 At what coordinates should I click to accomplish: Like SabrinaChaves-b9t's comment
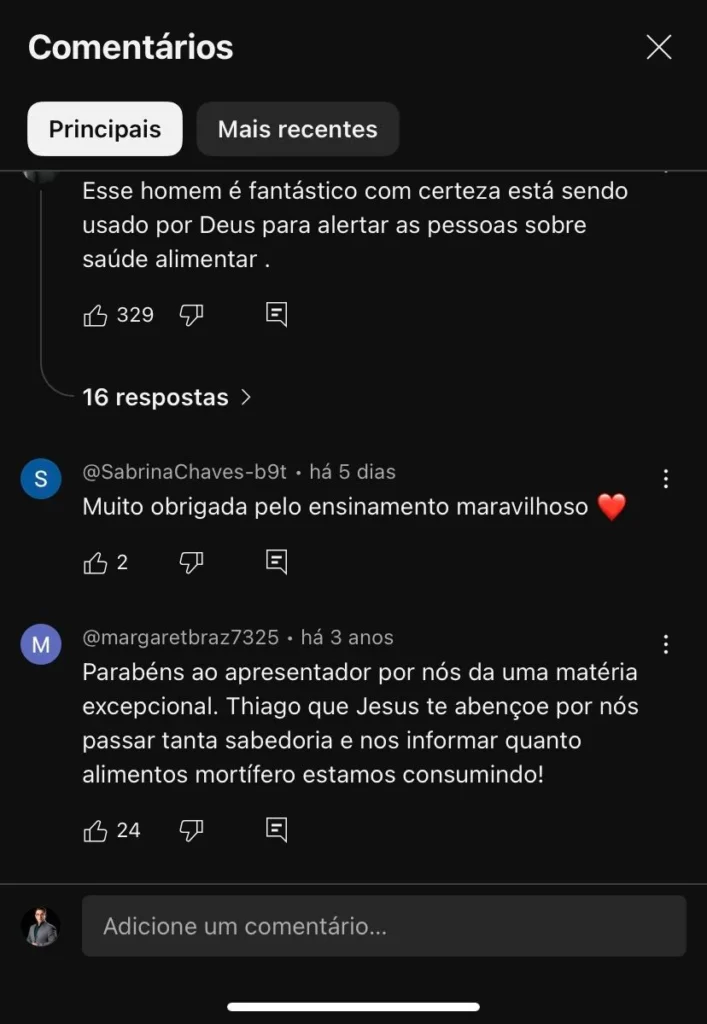(x=96, y=563)
